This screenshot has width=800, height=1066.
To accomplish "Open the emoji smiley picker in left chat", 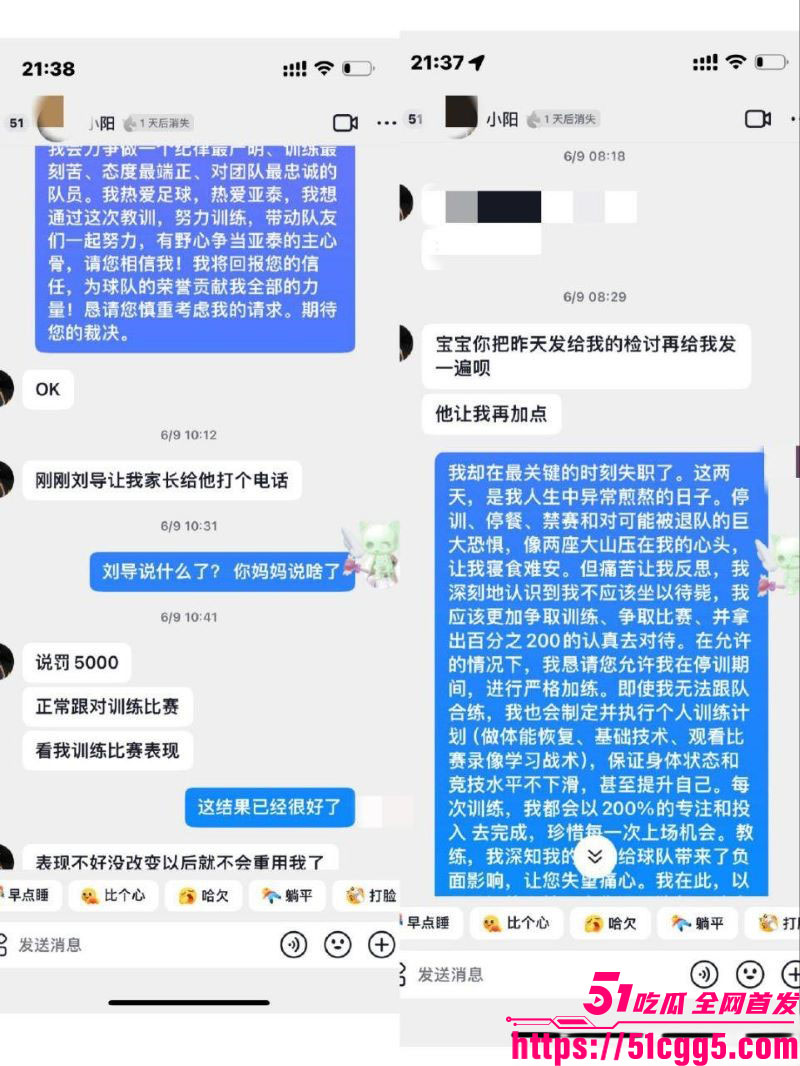I will click(338, 945).
